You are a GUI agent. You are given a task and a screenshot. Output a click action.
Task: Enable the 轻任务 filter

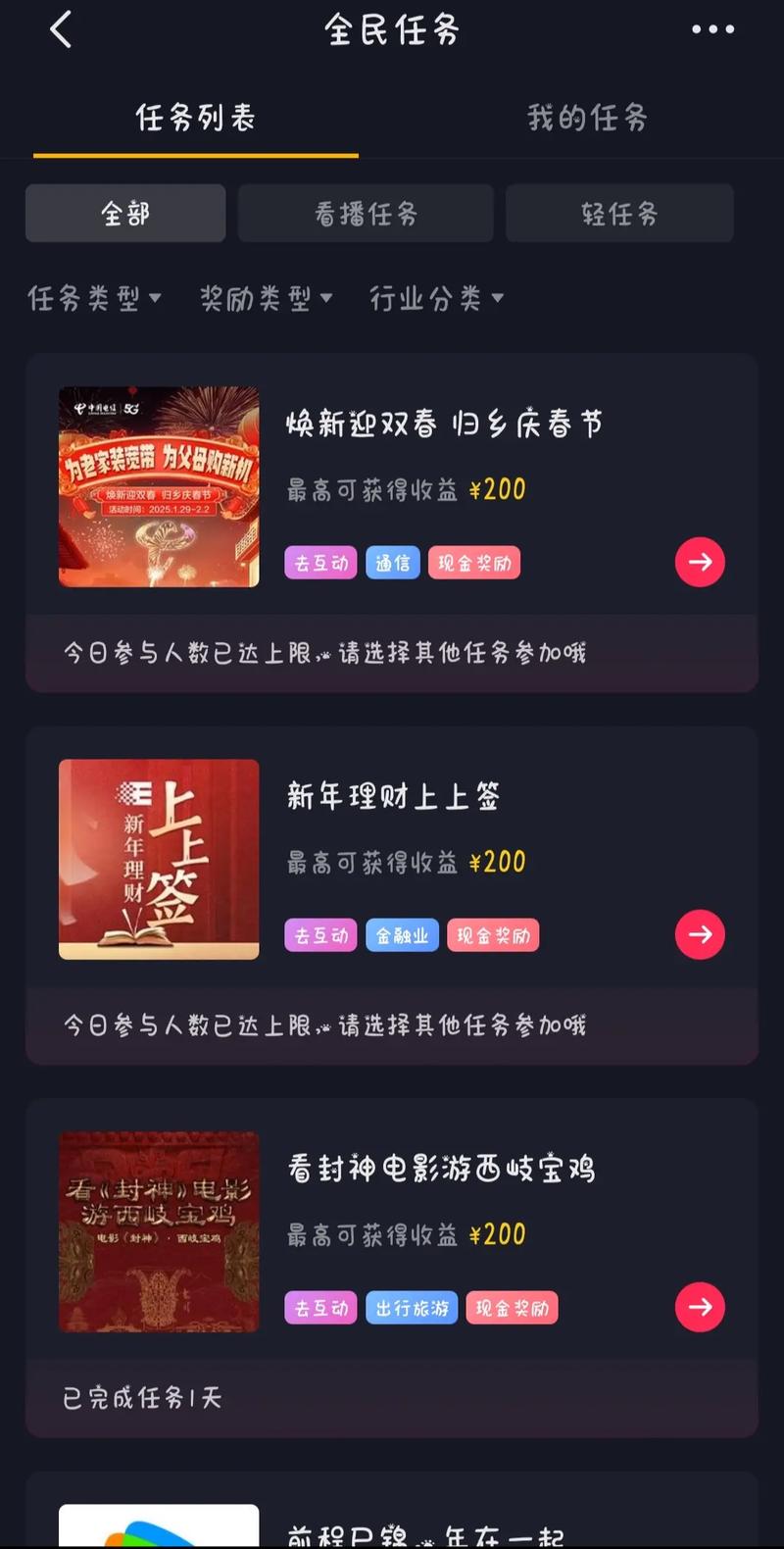pos(618,213)
